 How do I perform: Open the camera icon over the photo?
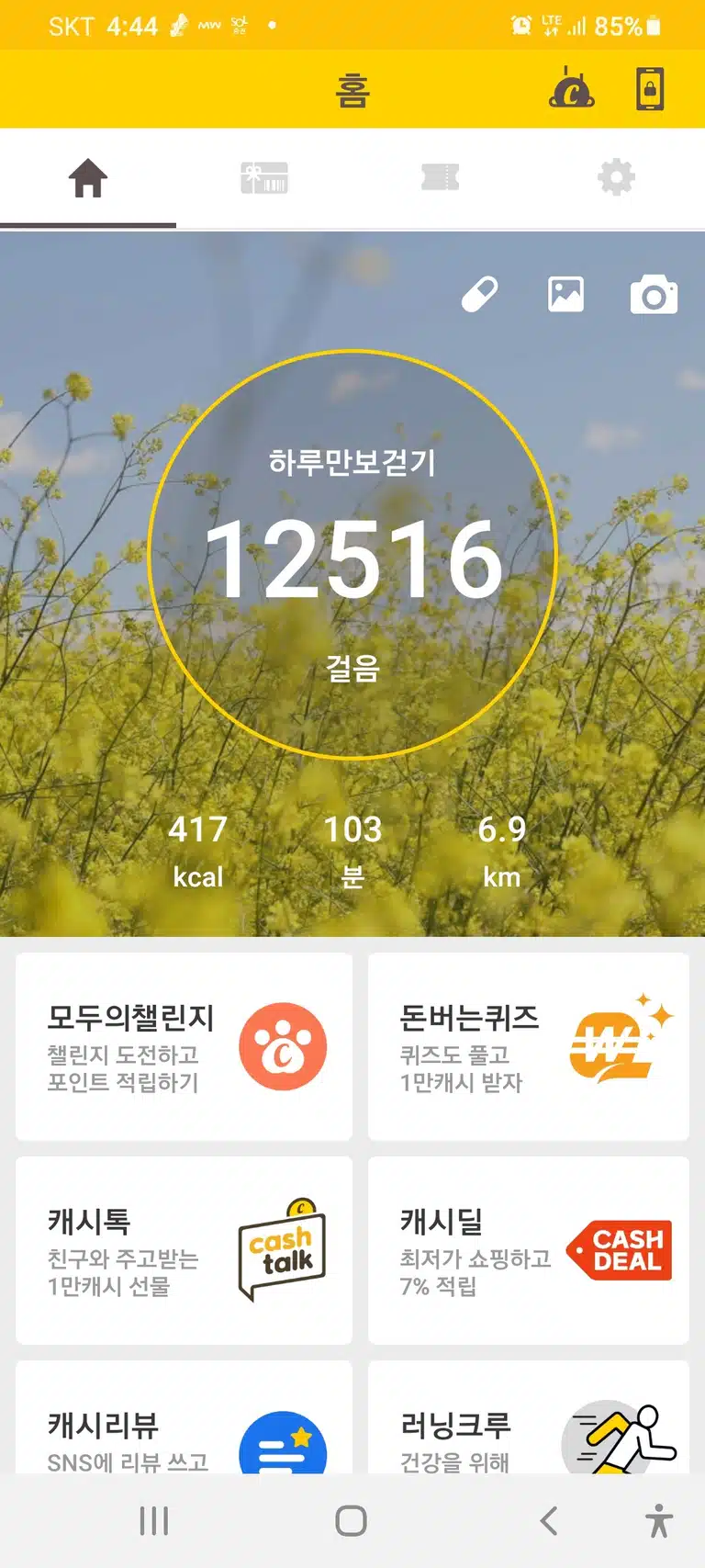coord(654,295)
